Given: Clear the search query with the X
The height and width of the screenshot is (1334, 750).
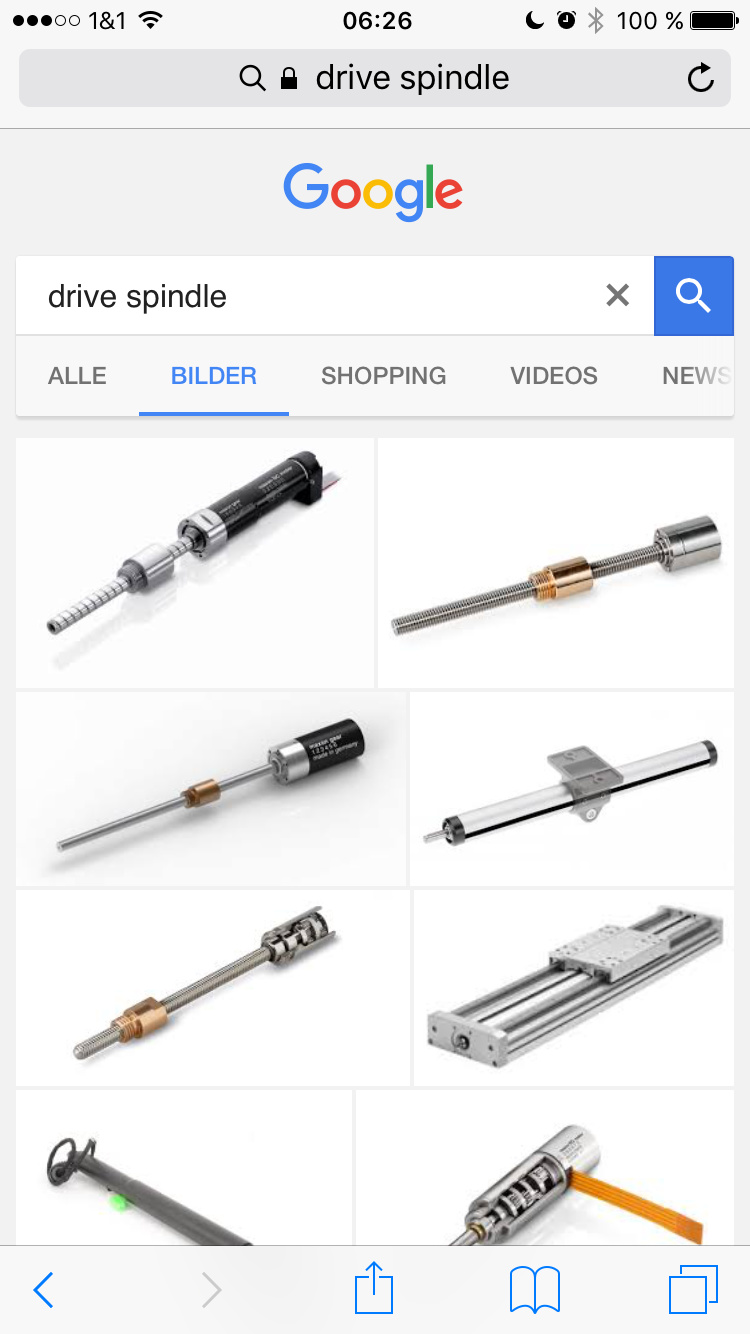Looking at the screenshot, I should 618,295.
